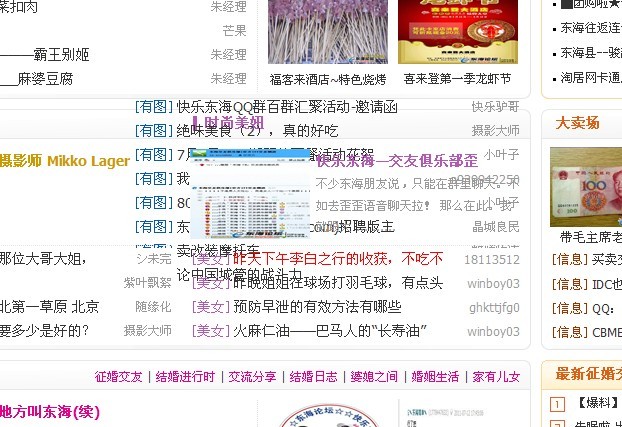Open the 结婚日志 section link
The height and width of the screenshot is (427, 622).
pyautogui.click(x=314, y=377)
